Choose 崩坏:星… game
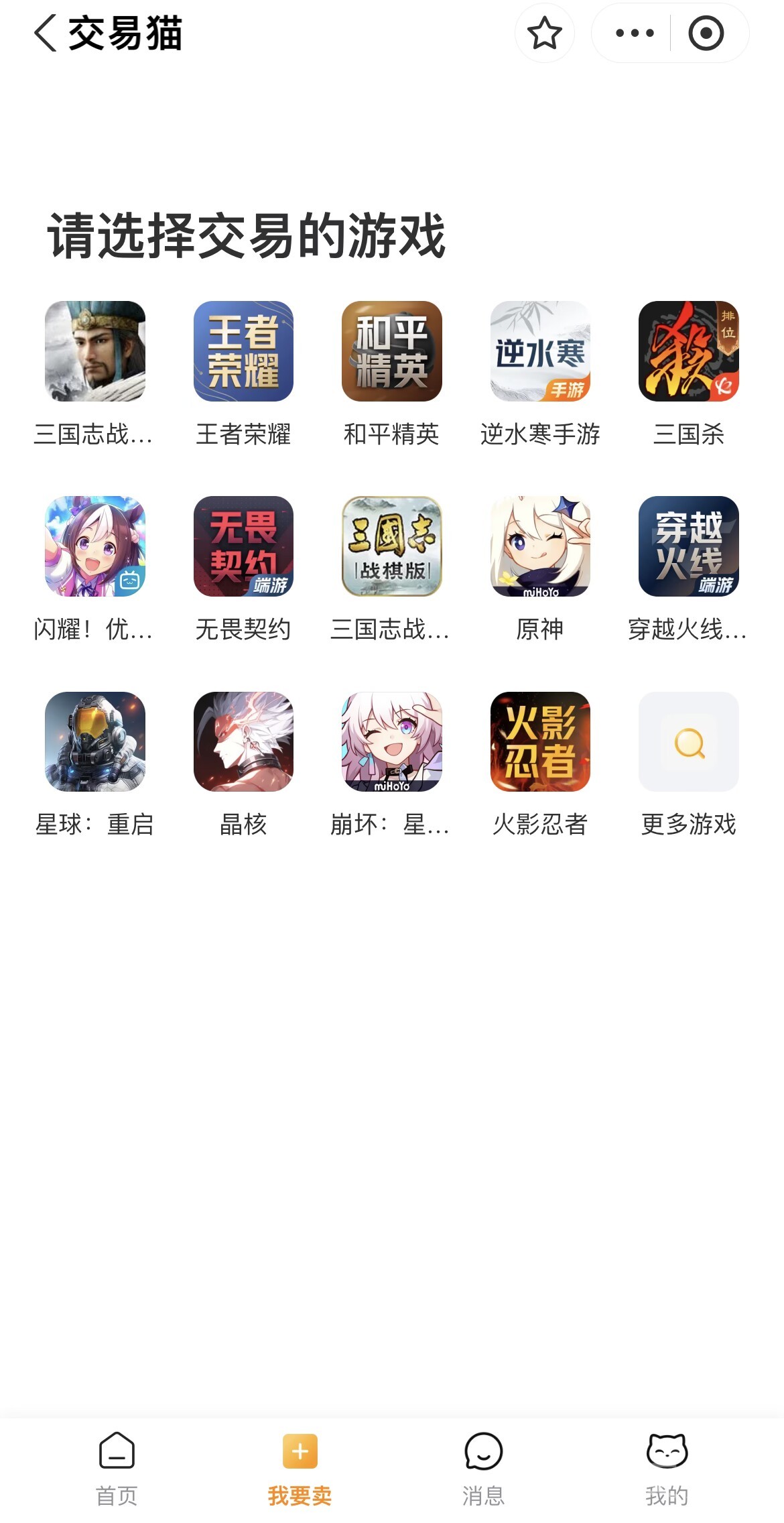The width and height of the screenshot is (784, 1523). (391, 742)
